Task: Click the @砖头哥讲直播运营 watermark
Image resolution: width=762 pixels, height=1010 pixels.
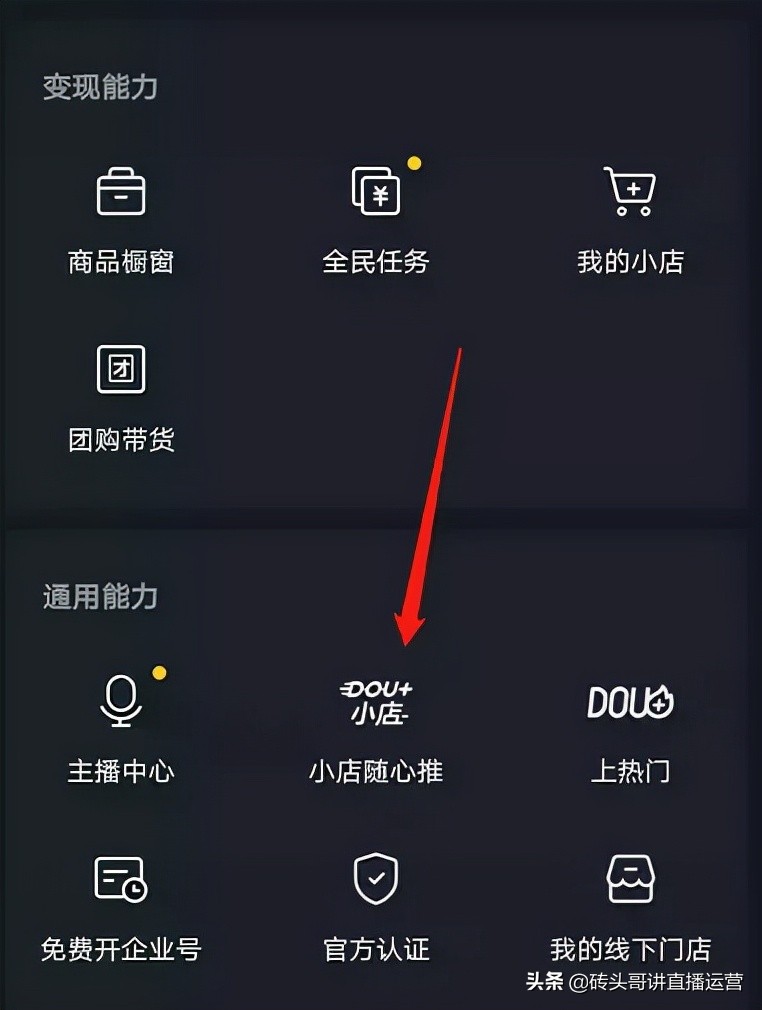Action: (632, 984)
